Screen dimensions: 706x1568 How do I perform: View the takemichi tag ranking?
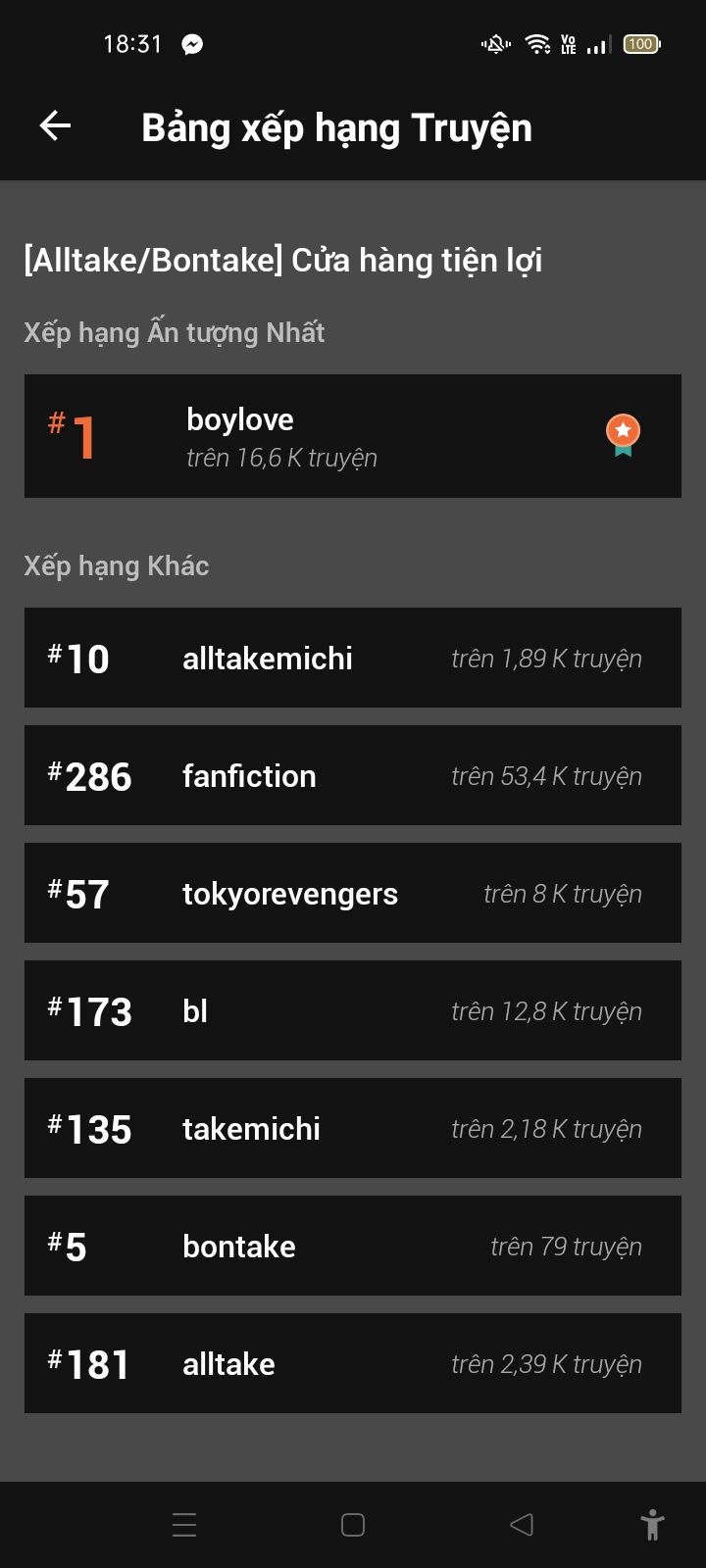(352, 1128)
